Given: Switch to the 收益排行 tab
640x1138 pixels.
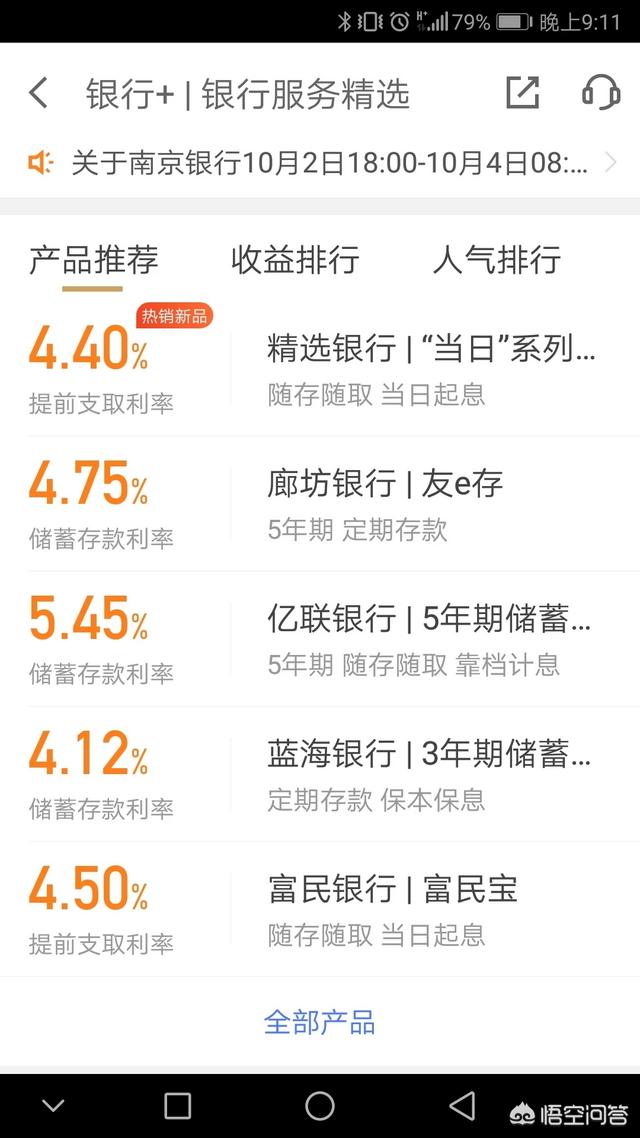Looking at the screenshot, I should click(x=294, y=260).
